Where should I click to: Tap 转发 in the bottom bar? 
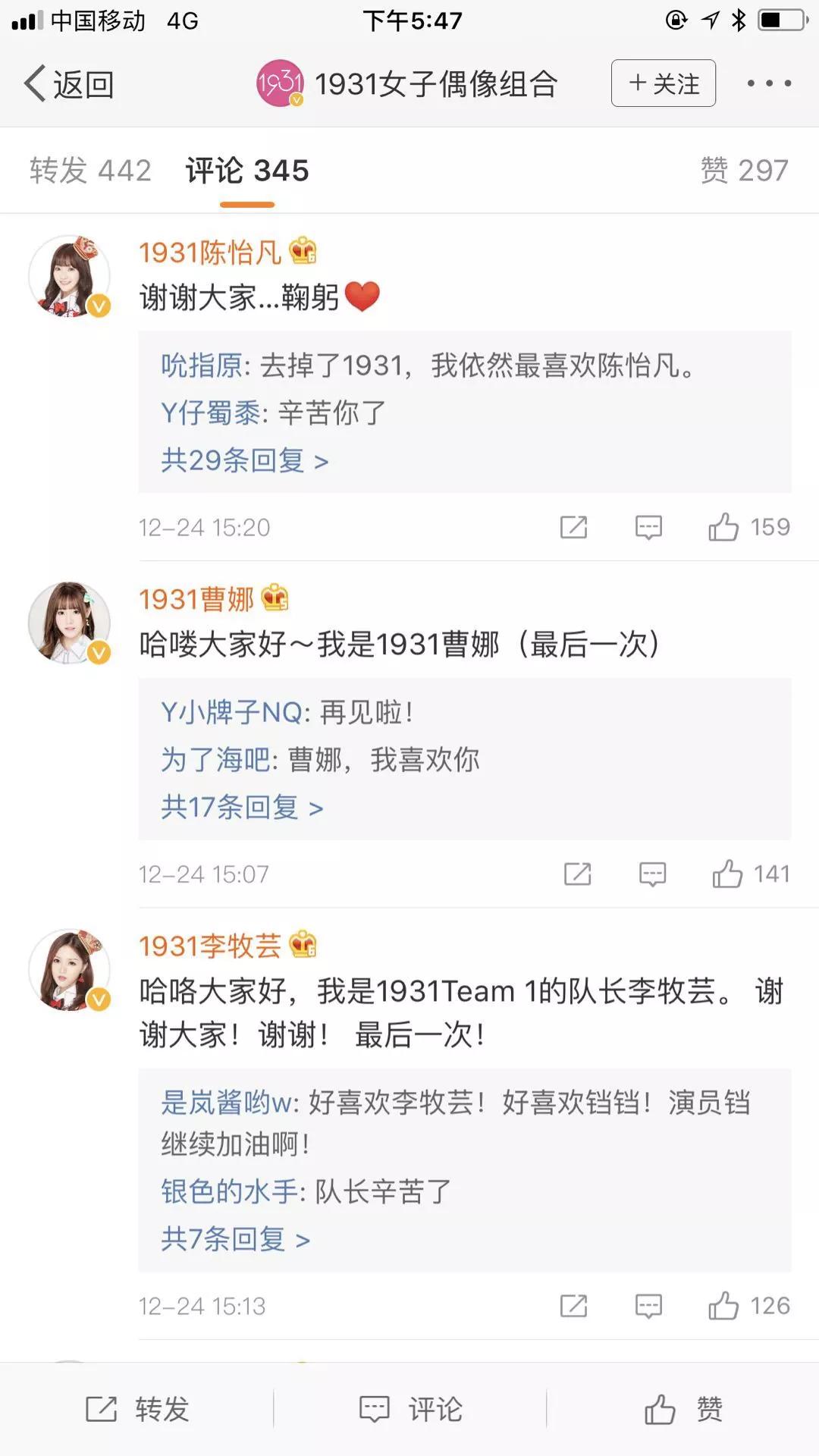point(137,1409)
